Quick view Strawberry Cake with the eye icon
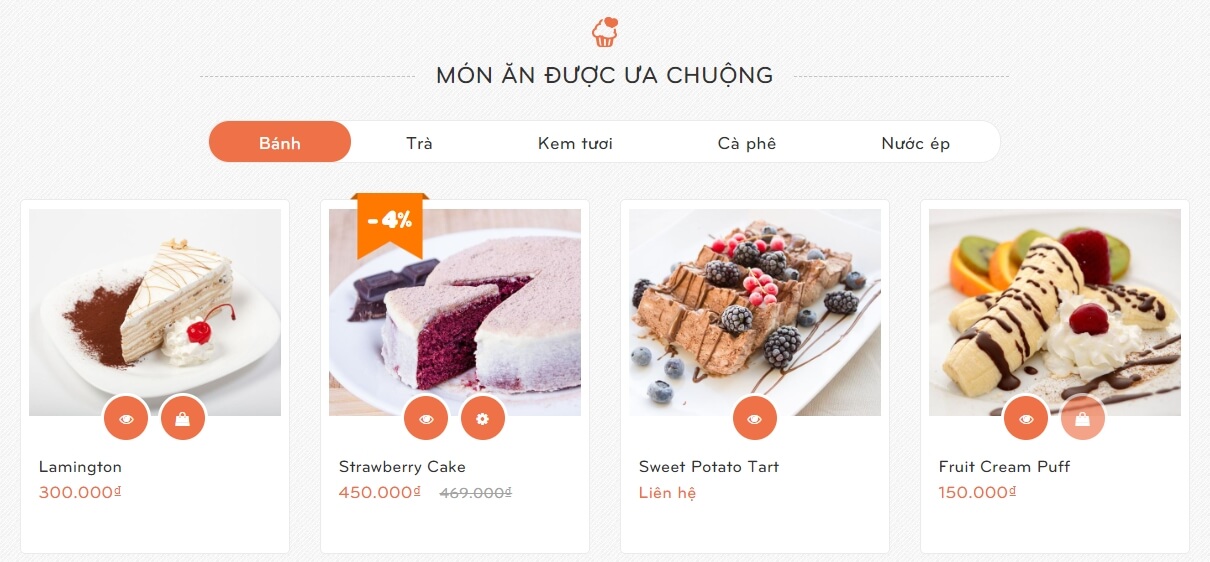1210x562 pixels. click(x=426, y=419)
